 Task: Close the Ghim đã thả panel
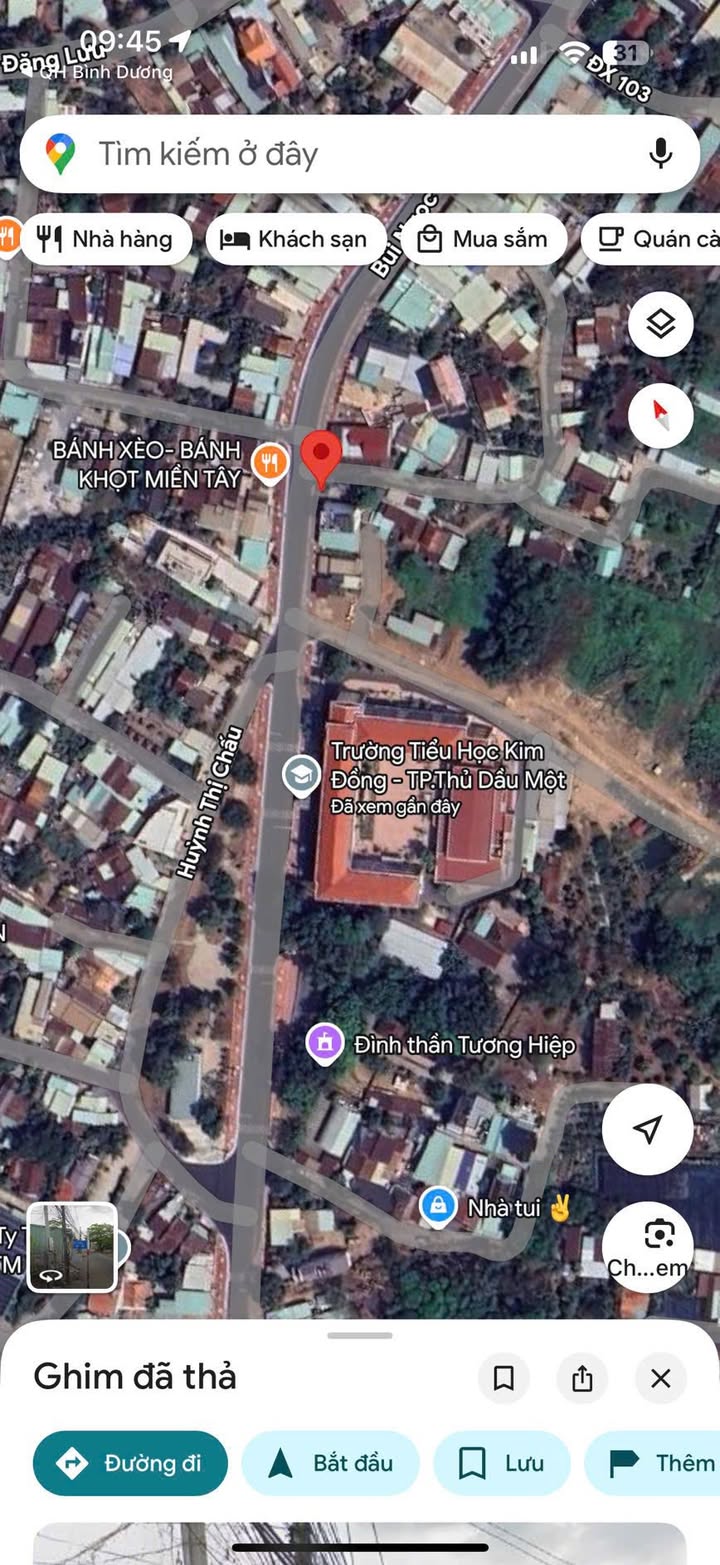(661, 1379)
